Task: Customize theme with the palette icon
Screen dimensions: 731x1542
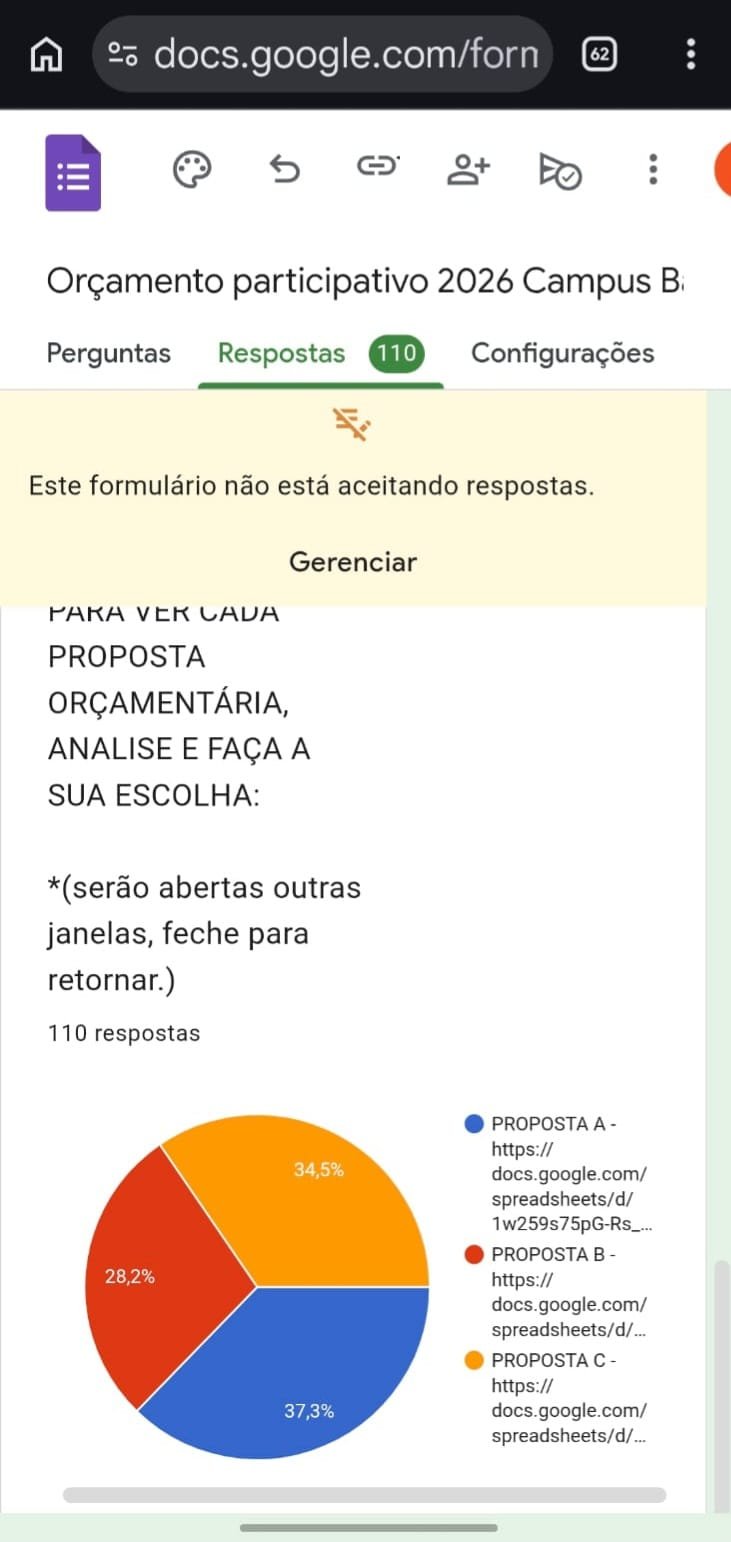Action: click(192, 170)
